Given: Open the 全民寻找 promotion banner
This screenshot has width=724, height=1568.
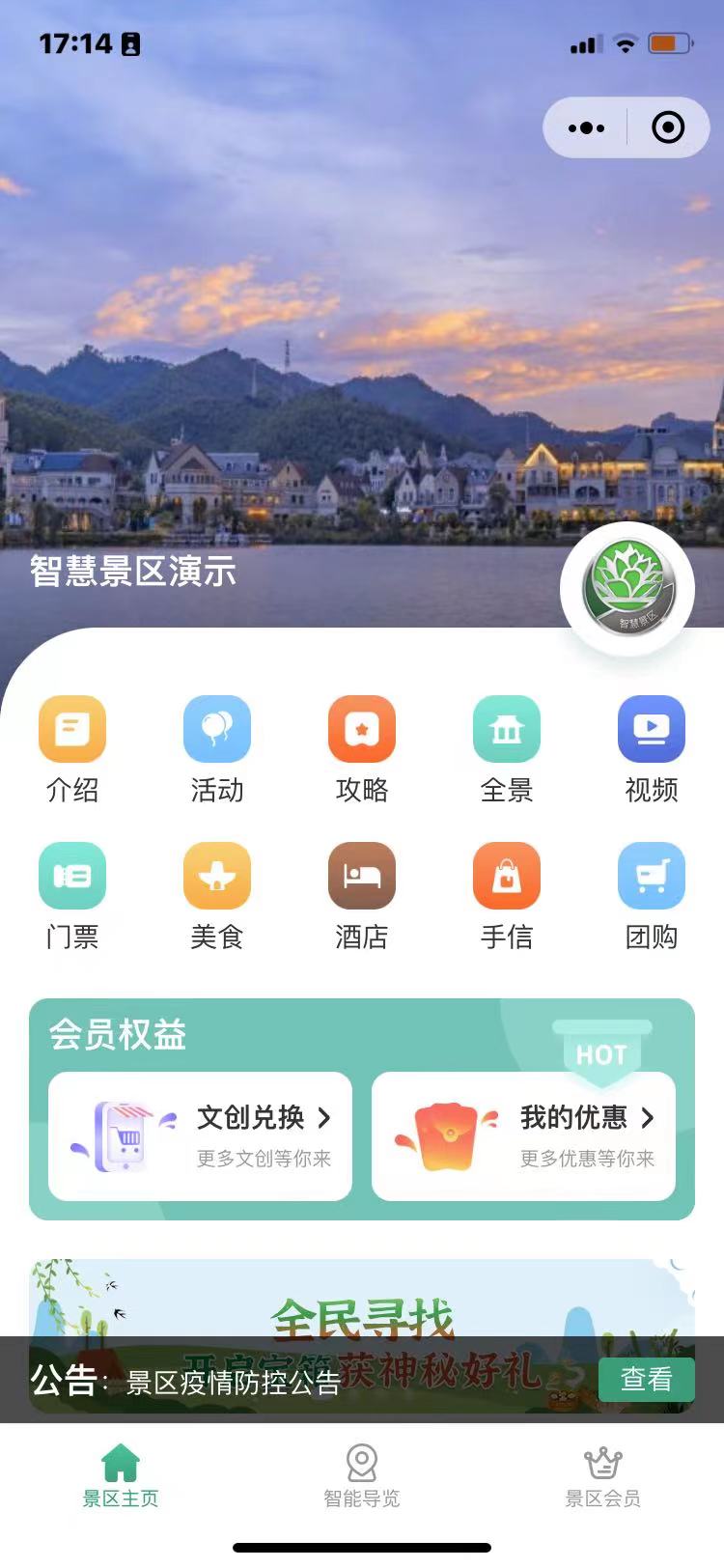Looking at the screenshot, I should pyautogui.click(x=362, y=1299).
